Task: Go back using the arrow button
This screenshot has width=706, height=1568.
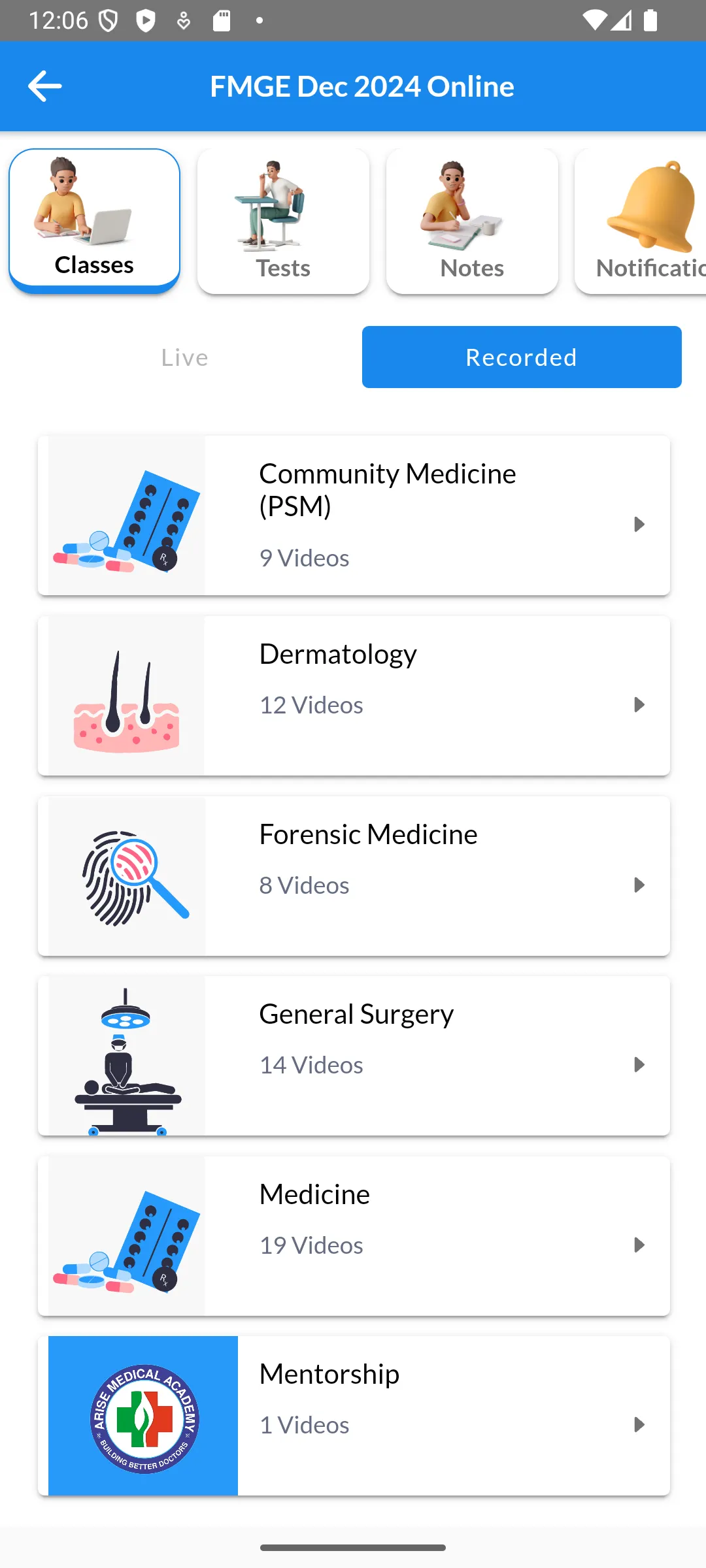Action: (44, 86)
